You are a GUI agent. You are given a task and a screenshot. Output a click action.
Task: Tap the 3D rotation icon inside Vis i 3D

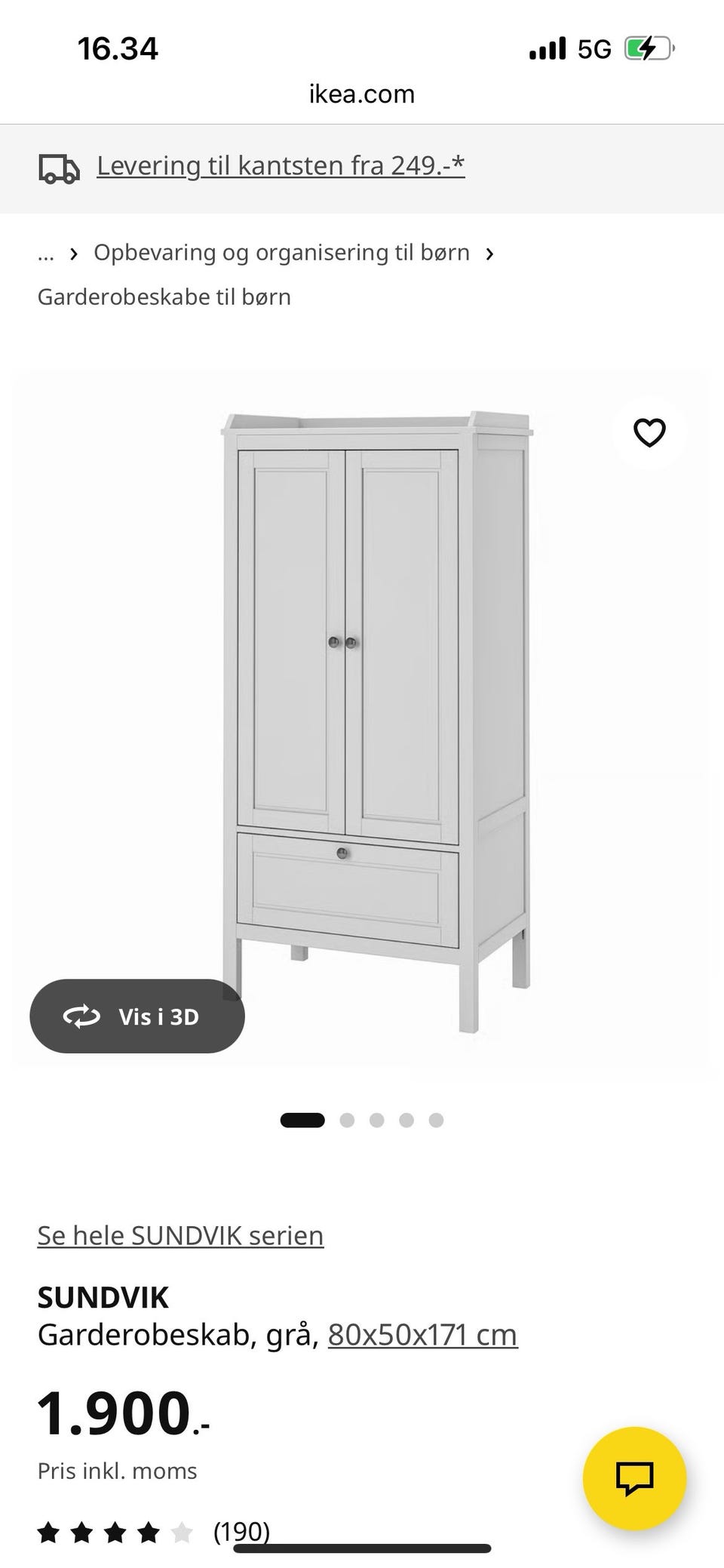pyautogui.click(x=83, y=1016)
